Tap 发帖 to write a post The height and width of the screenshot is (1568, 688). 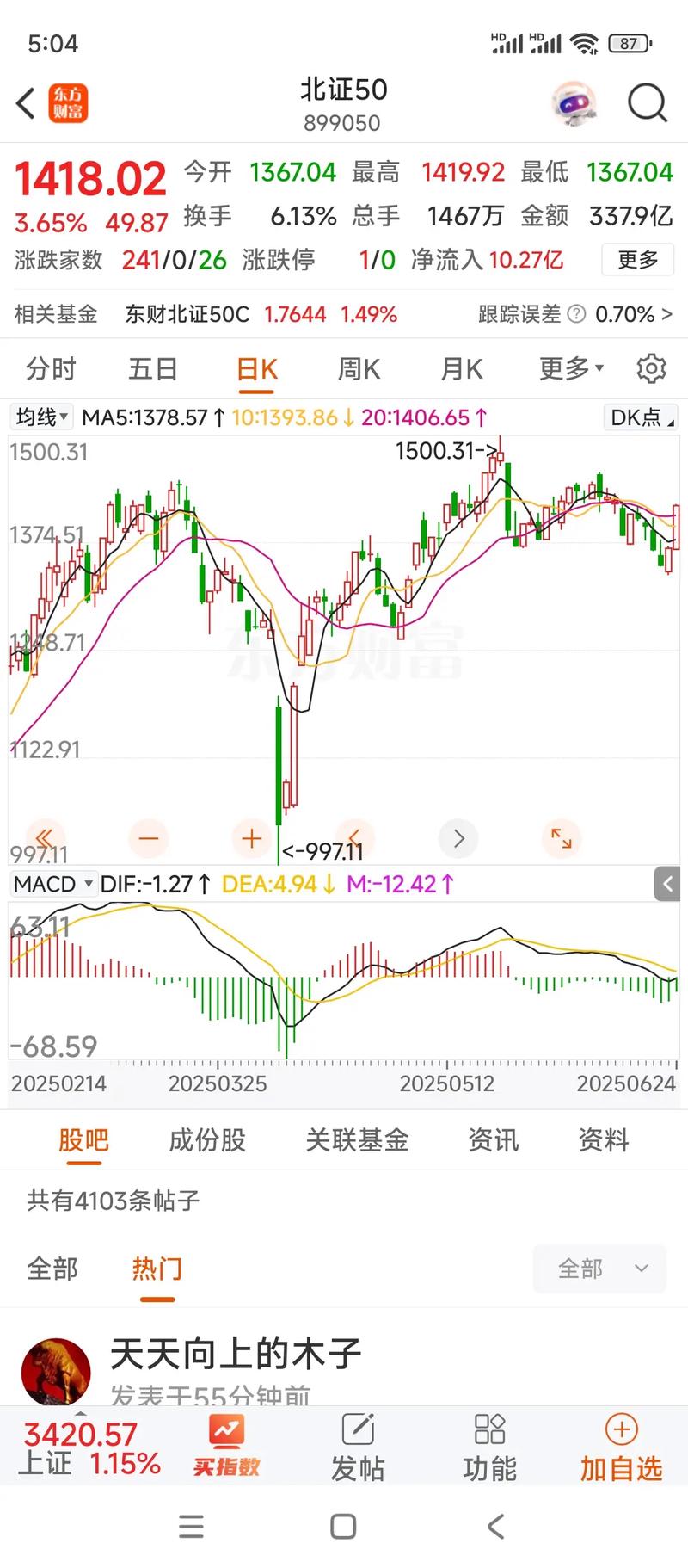click(358, 1448)
